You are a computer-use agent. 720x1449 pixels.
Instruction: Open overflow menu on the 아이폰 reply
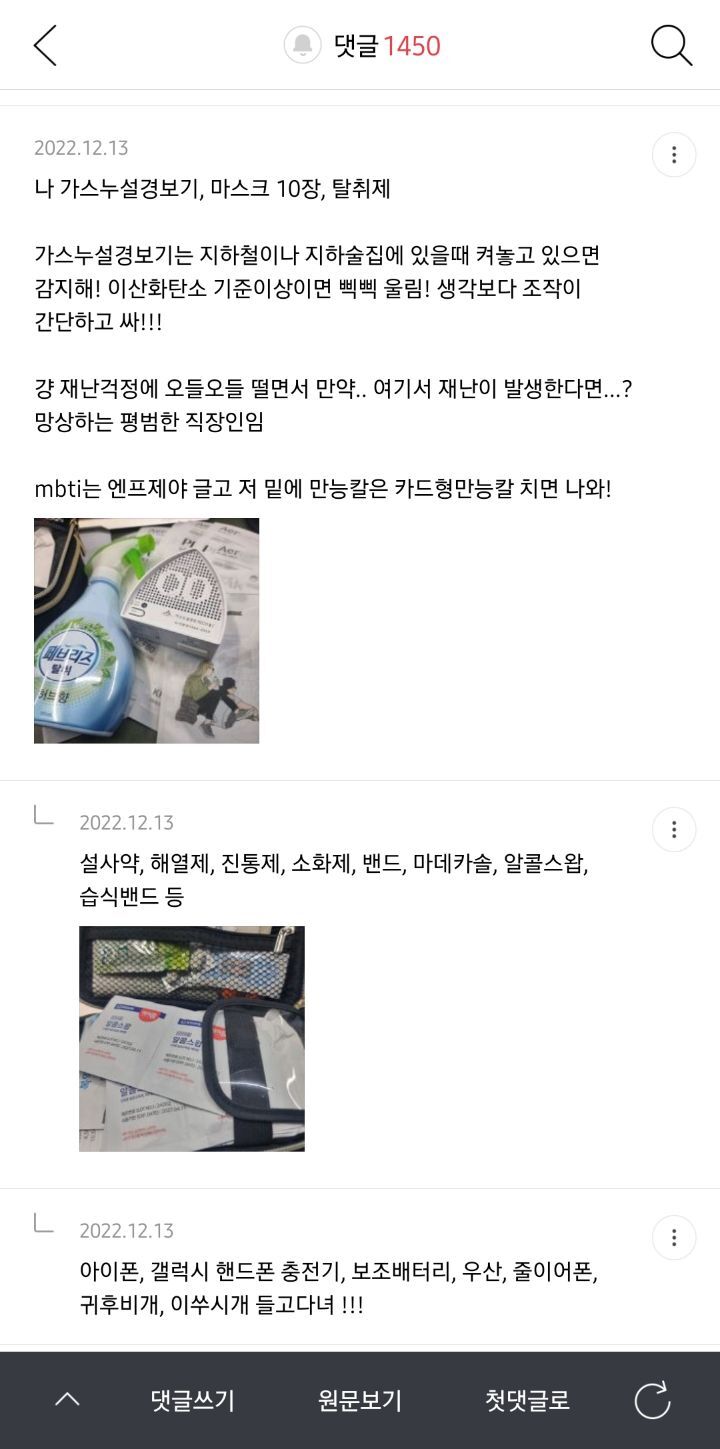coord(674,1237)
